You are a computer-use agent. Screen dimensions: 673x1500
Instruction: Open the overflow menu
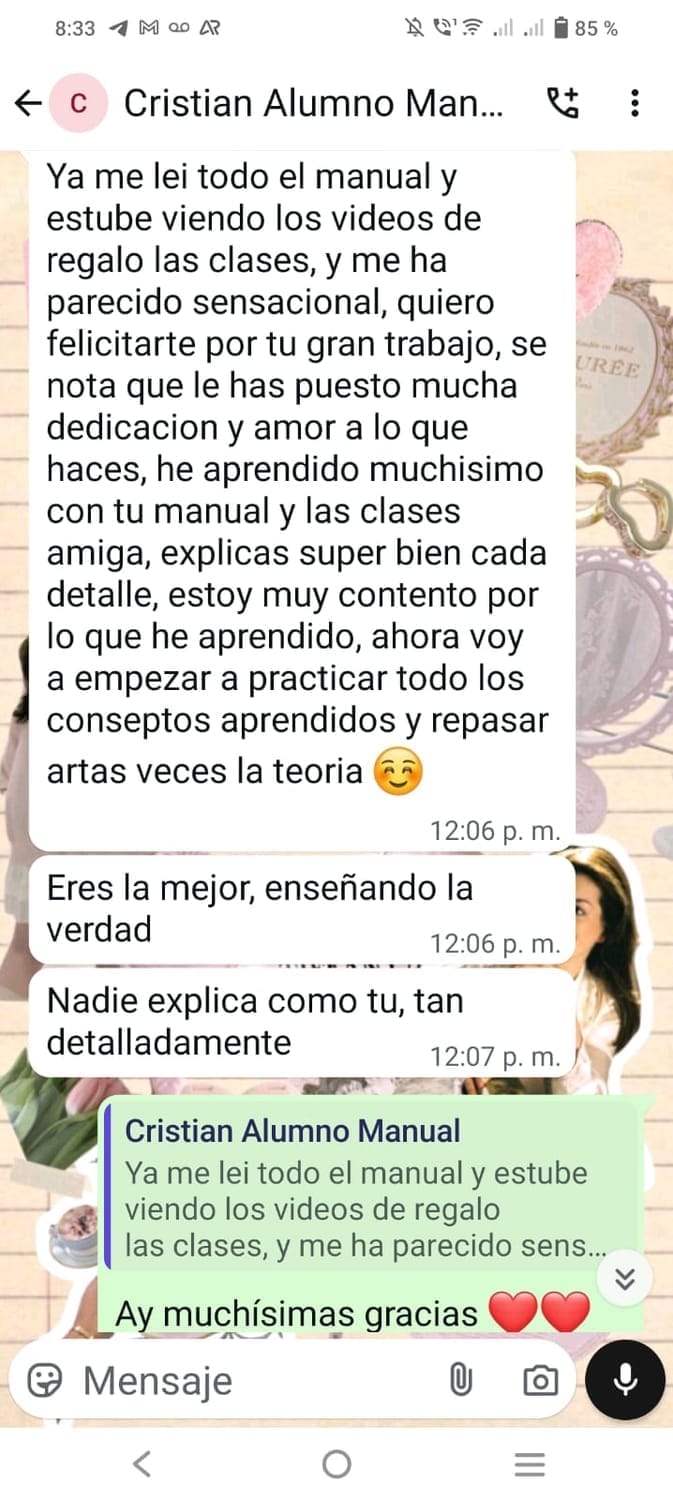pos(635,103)
